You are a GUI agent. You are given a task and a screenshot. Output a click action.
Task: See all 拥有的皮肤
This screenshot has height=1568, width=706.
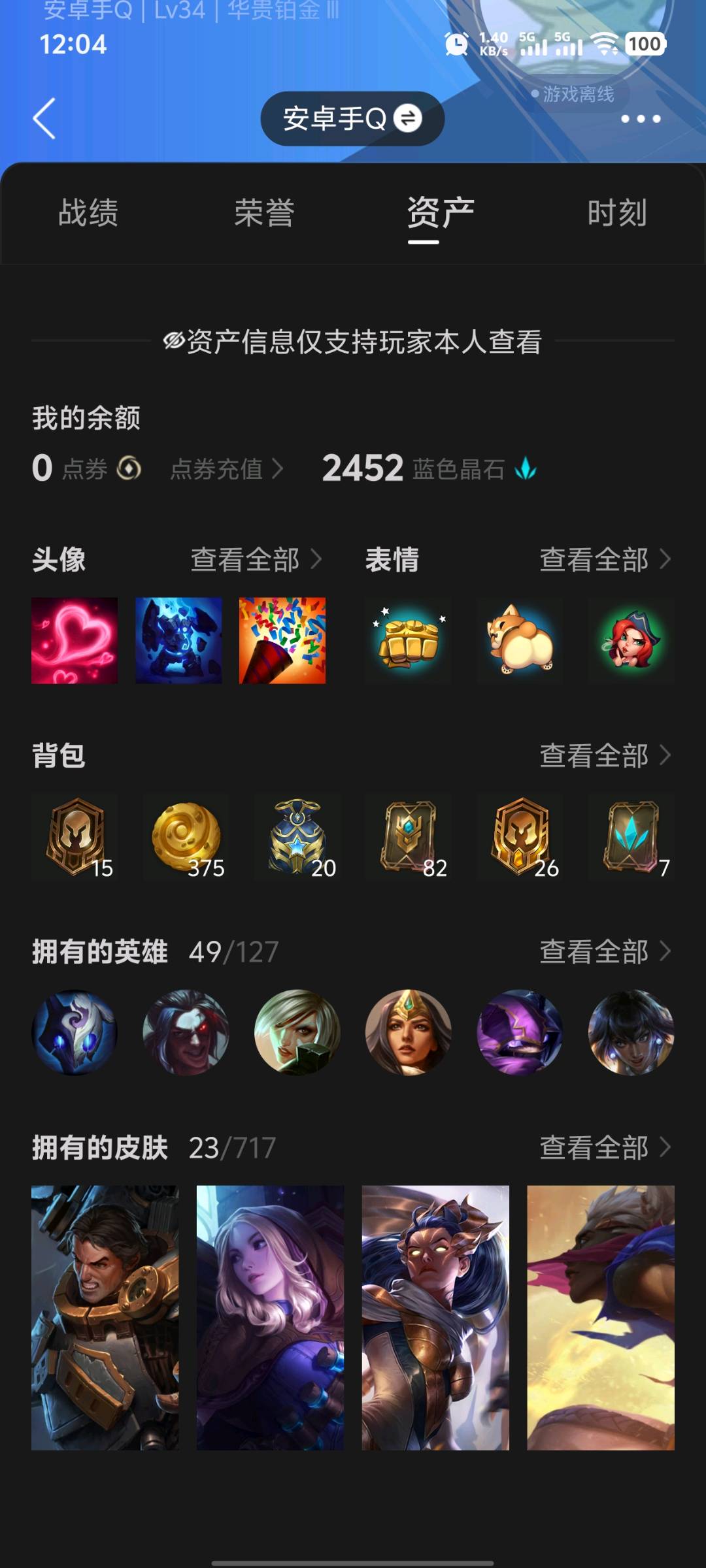point(605,1148)
